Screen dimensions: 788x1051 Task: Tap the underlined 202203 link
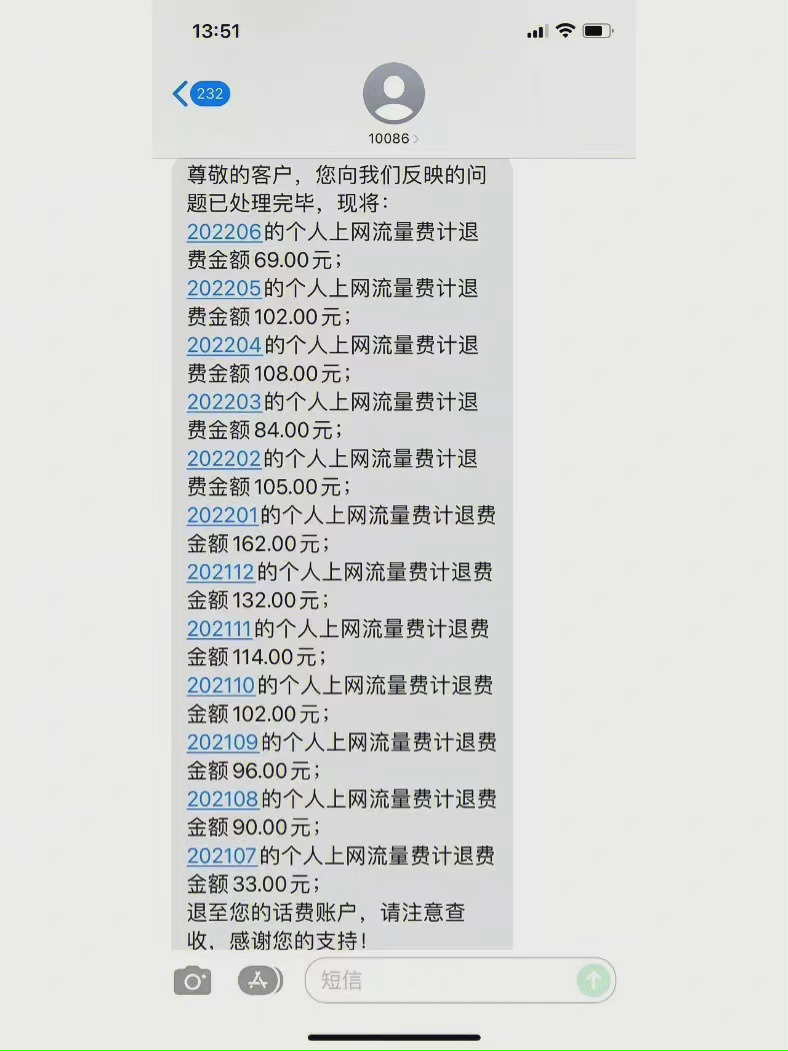click(x=224, y=402)
